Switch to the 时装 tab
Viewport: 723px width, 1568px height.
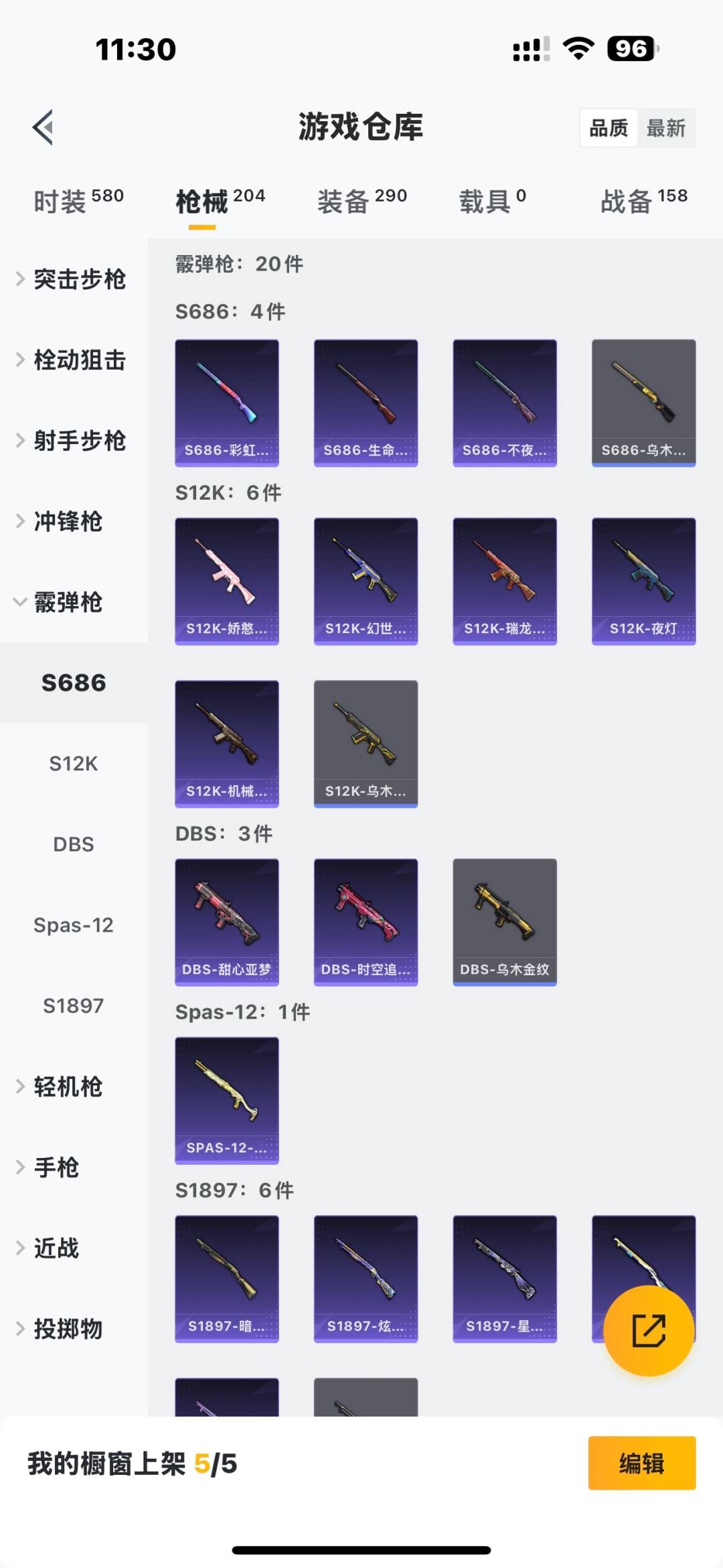tap(78, 201)
